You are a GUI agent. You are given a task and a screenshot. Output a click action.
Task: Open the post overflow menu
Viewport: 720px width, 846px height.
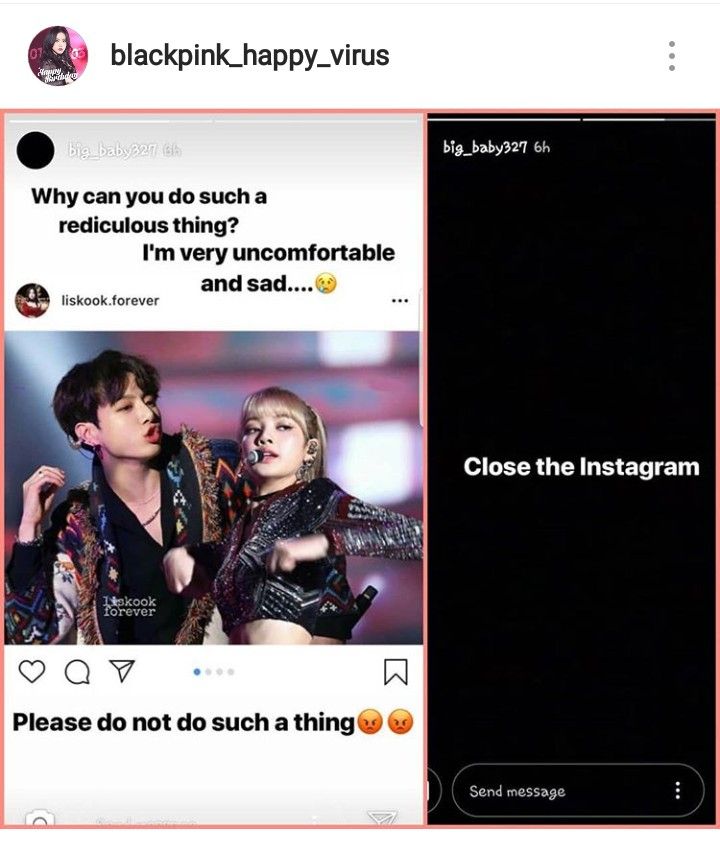[672, 56]
